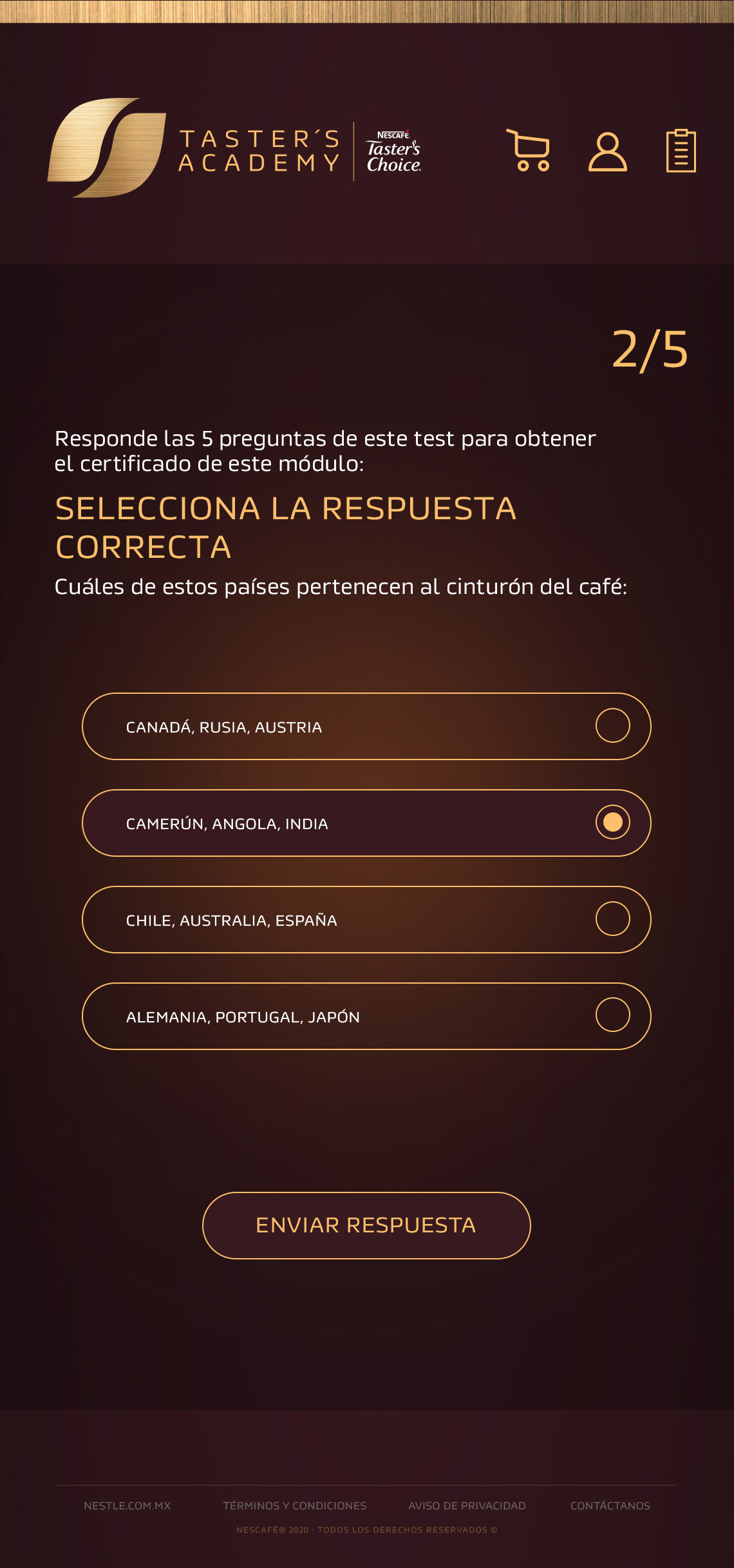
Task: Select answer Camerún, Angola, India
Action: point(366,823)
